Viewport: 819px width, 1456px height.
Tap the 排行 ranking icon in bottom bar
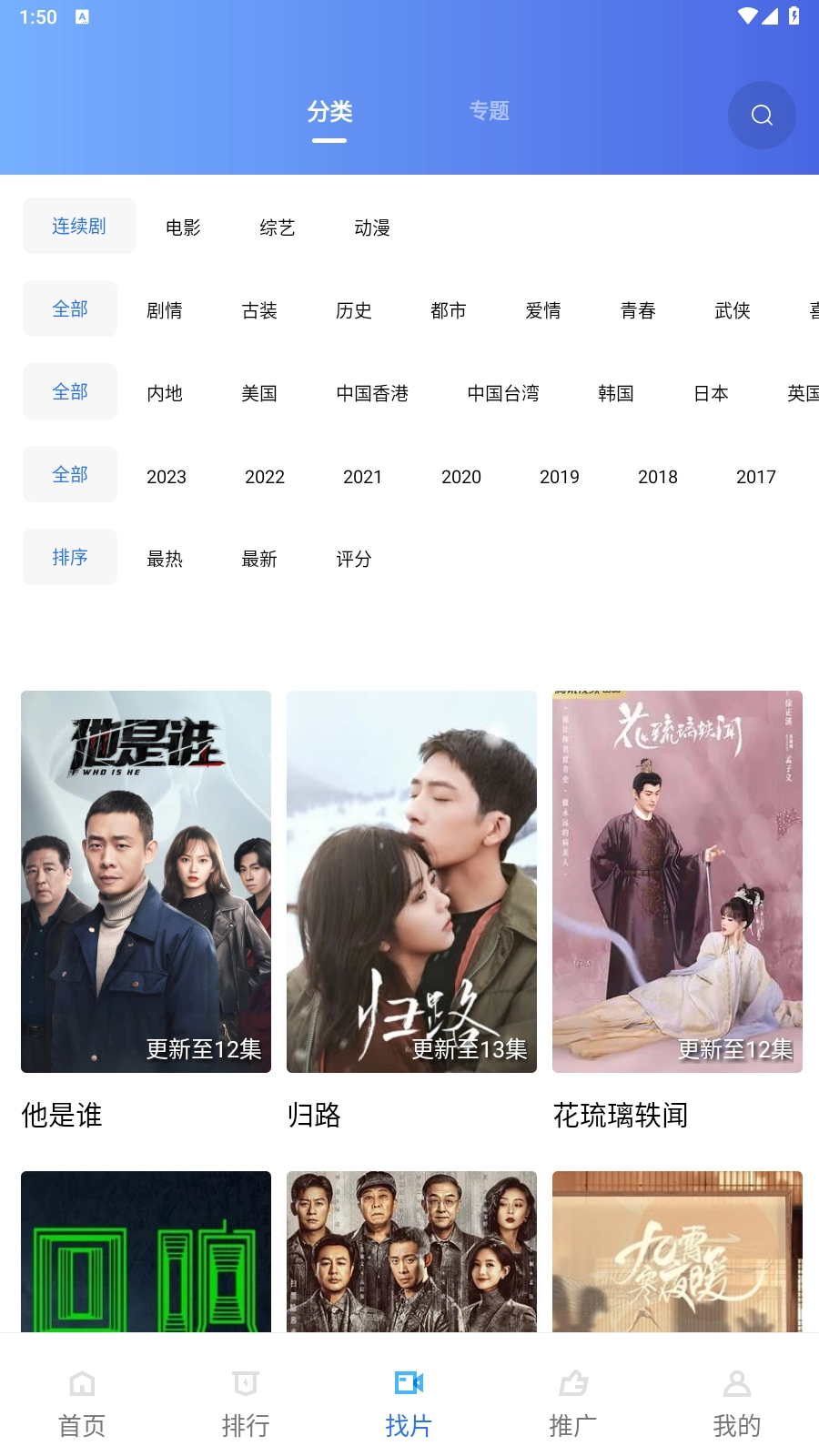pyautogui.click(x=245, y=1383)
